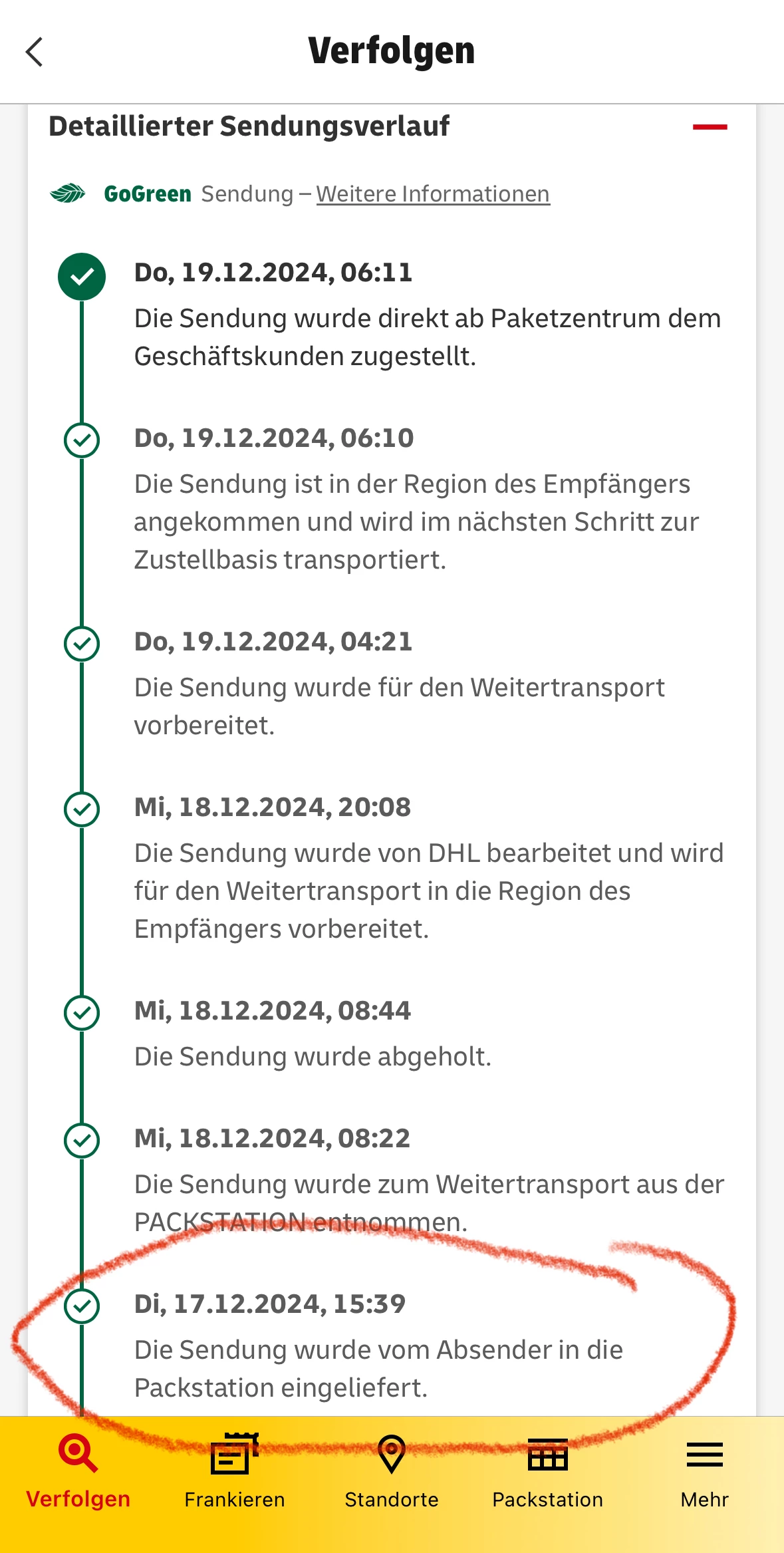The image size is (784, 1553).
Task: Open the Packstation tab
Action: 548,1471
